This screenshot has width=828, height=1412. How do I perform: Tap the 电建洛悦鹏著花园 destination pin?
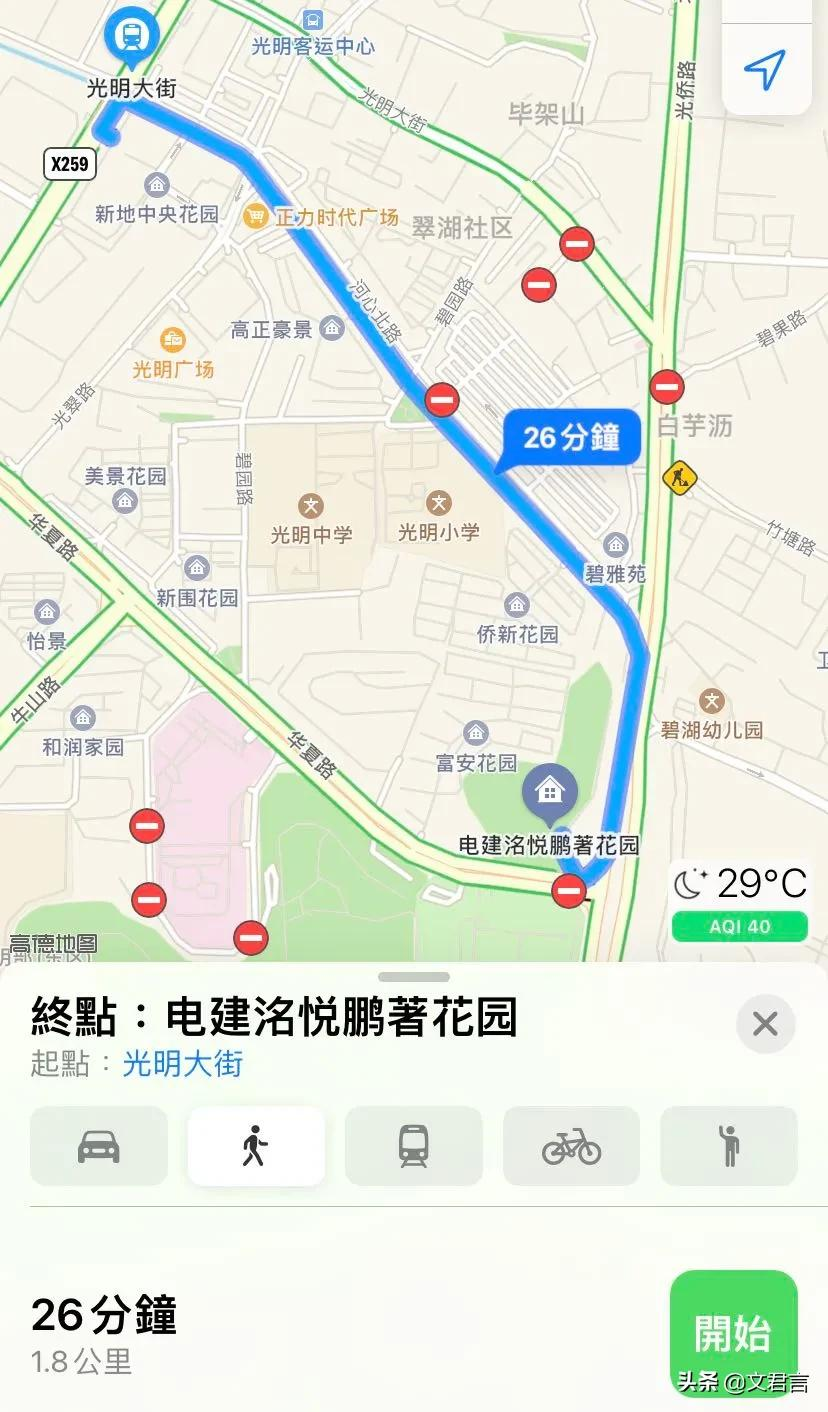549,791
